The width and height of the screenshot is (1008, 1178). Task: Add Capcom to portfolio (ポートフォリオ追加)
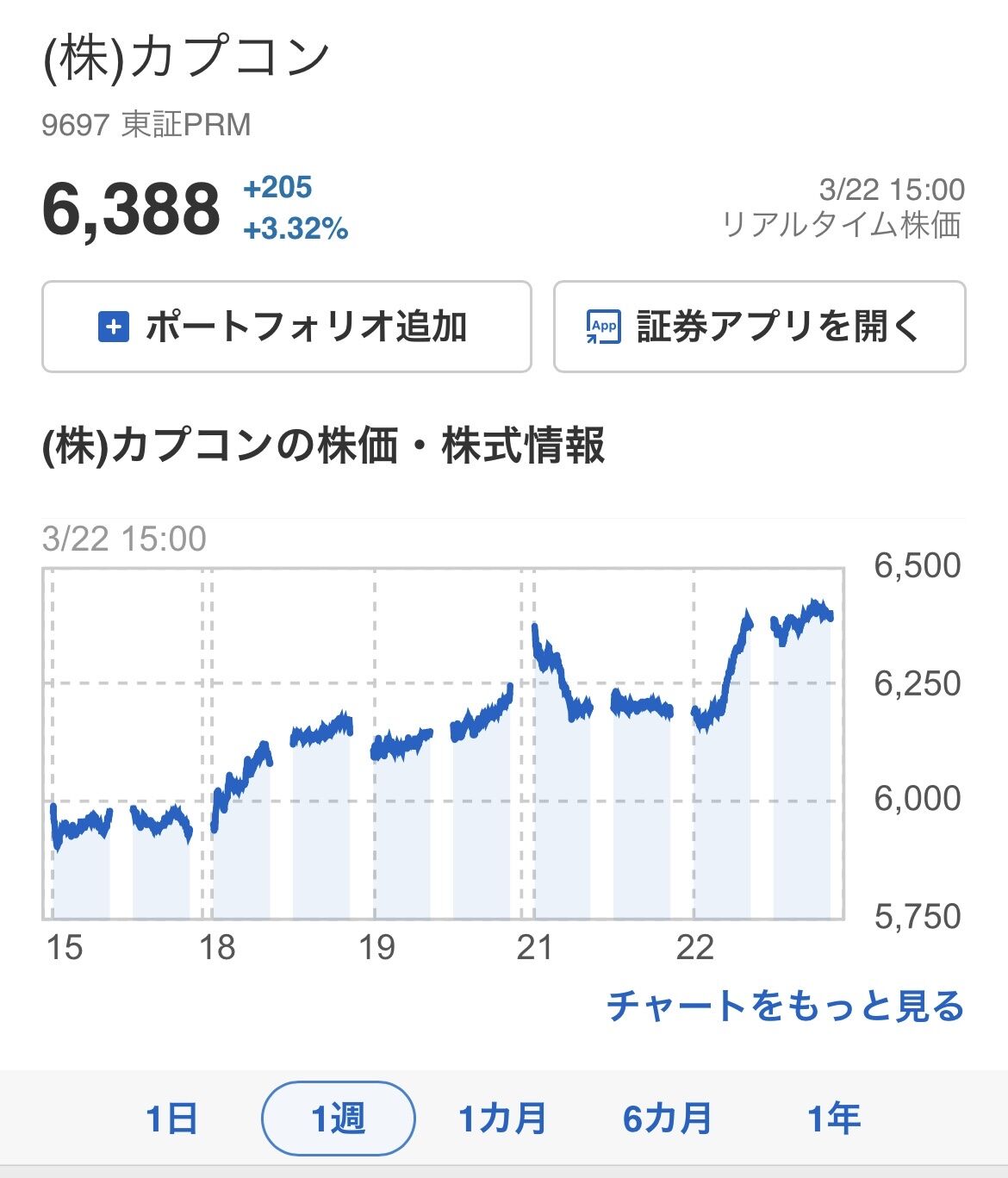click(286, 327)
